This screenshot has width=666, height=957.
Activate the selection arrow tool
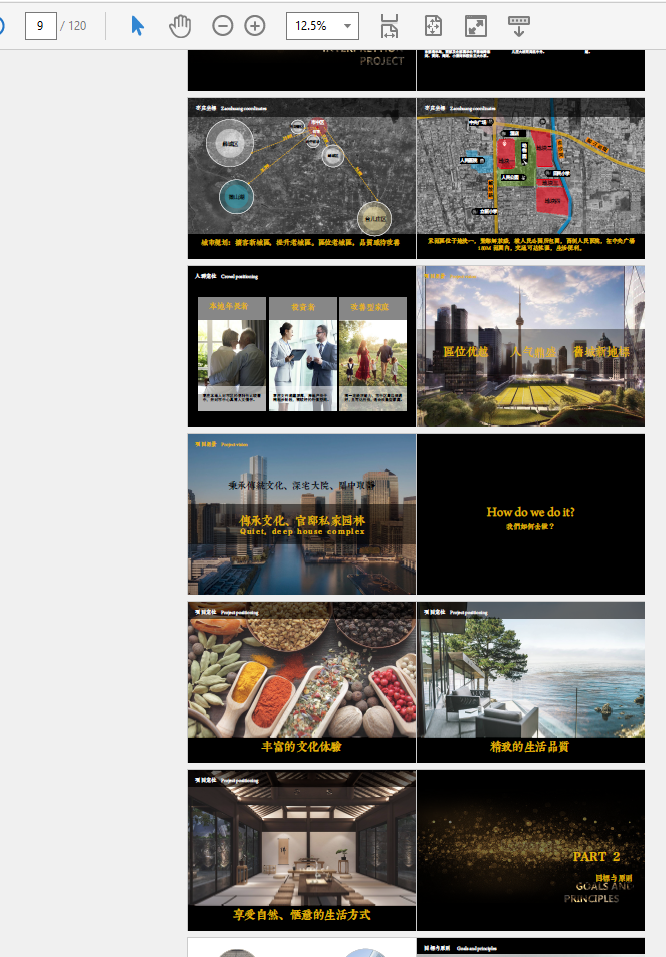pyautogui.click(x=138, y=26)
